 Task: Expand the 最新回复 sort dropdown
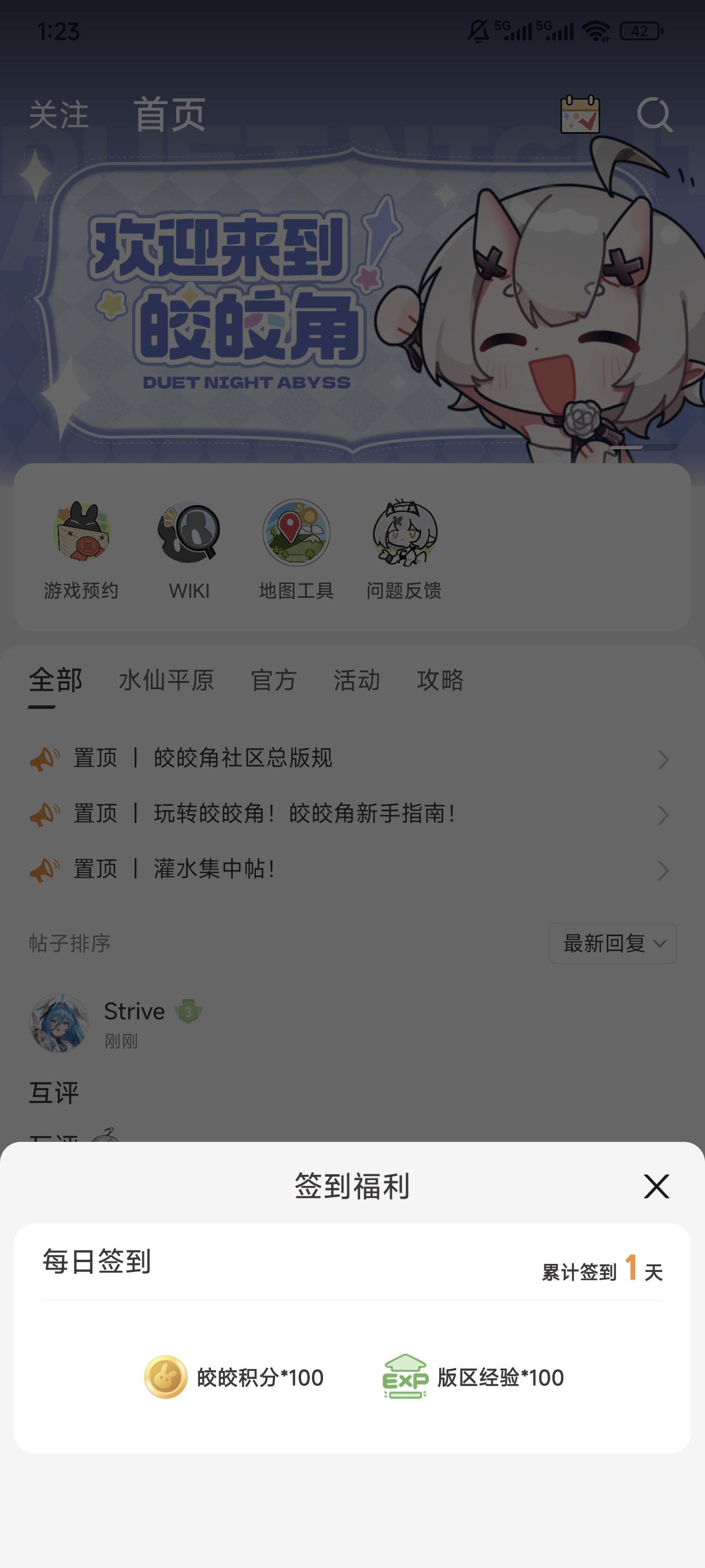[613, 944]
